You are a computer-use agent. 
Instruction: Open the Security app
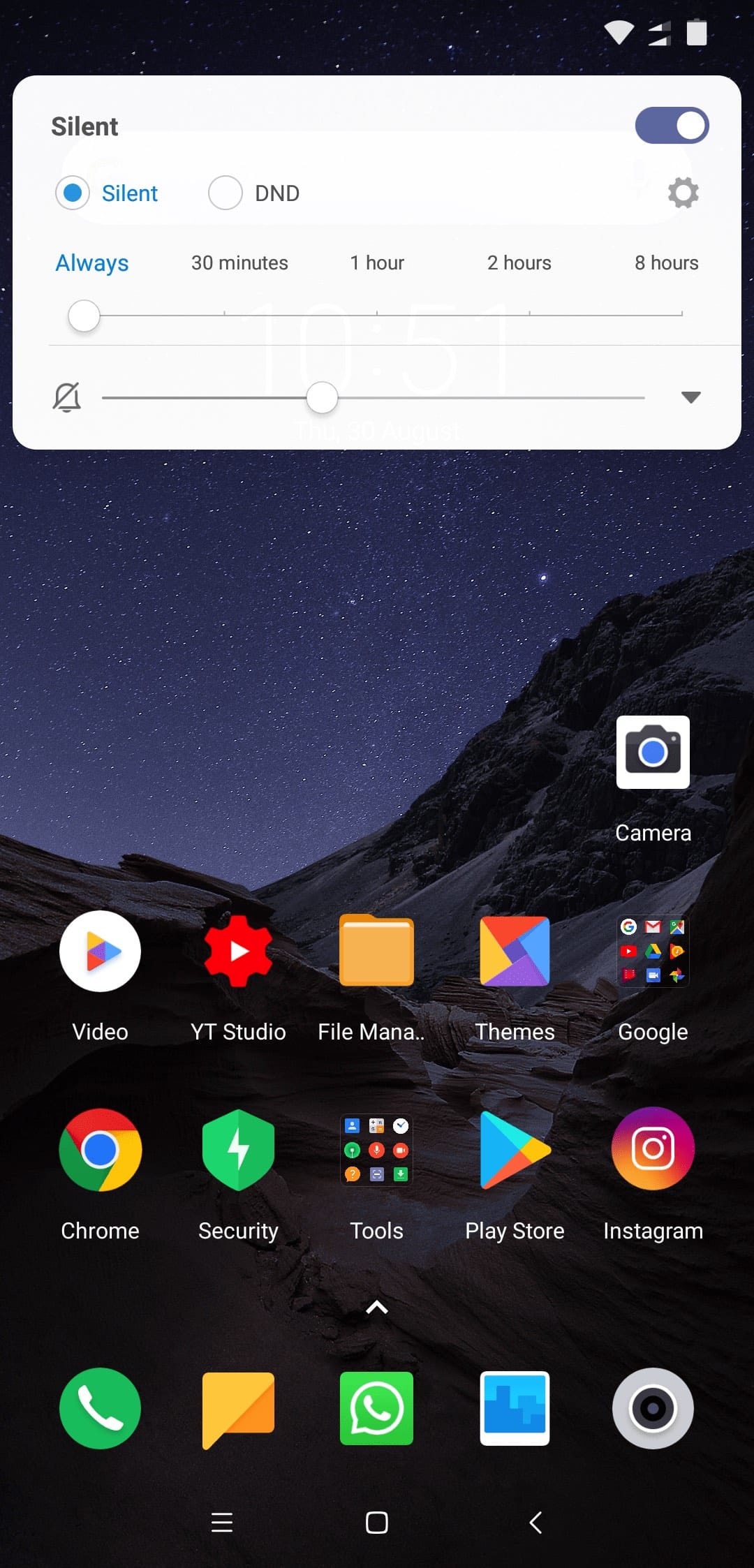coord(238,1151)
